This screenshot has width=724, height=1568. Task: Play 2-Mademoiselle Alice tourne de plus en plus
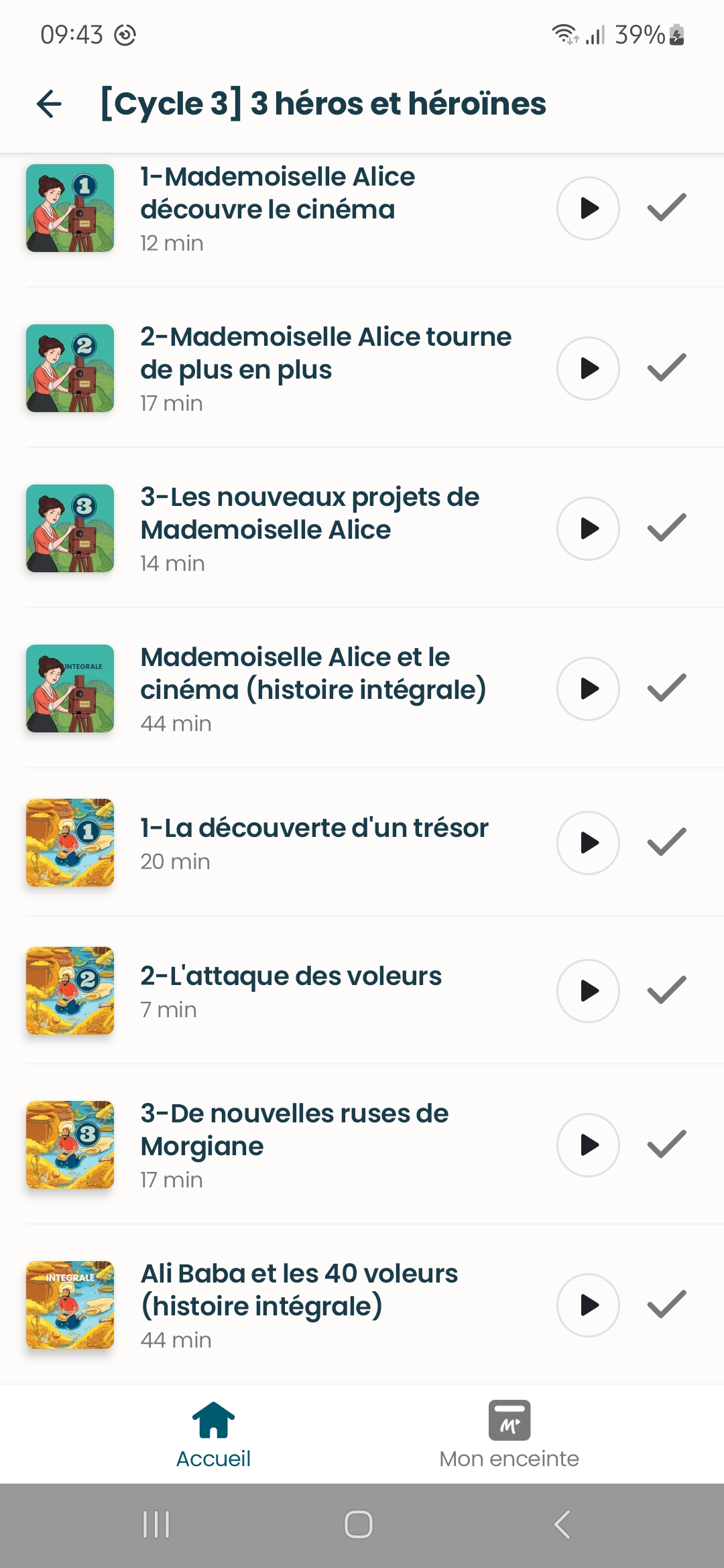click(588, 369)
